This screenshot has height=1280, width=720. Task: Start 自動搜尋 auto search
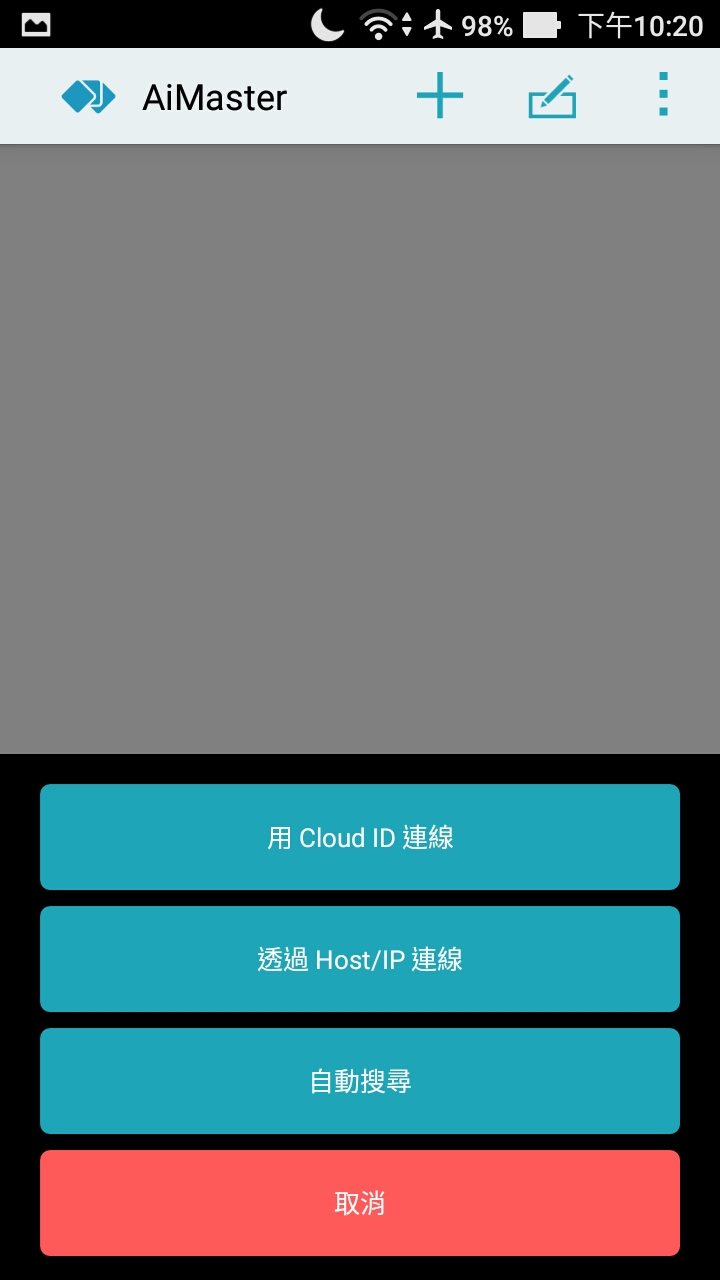360,1081
